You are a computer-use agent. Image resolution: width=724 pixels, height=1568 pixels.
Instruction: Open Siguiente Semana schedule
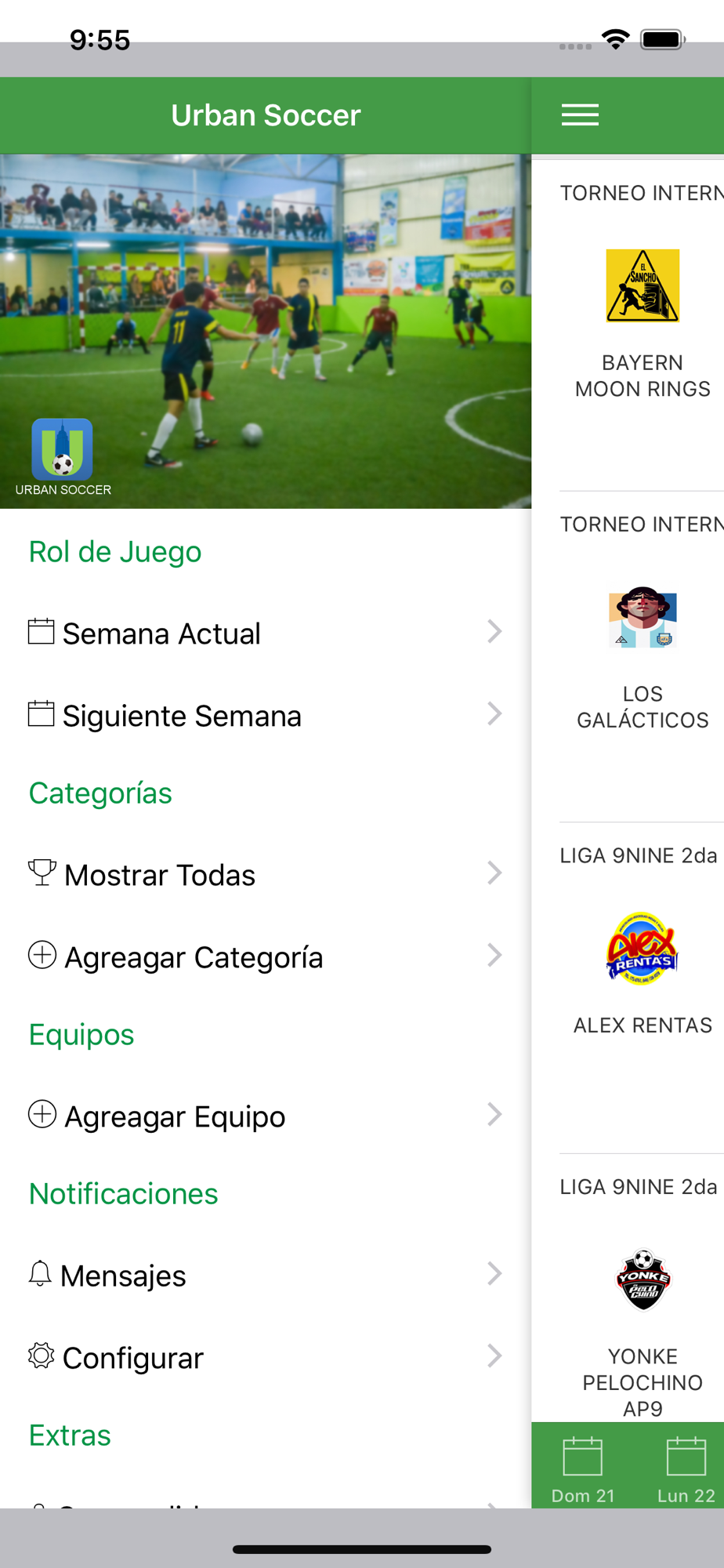click(x=265, y=715)
